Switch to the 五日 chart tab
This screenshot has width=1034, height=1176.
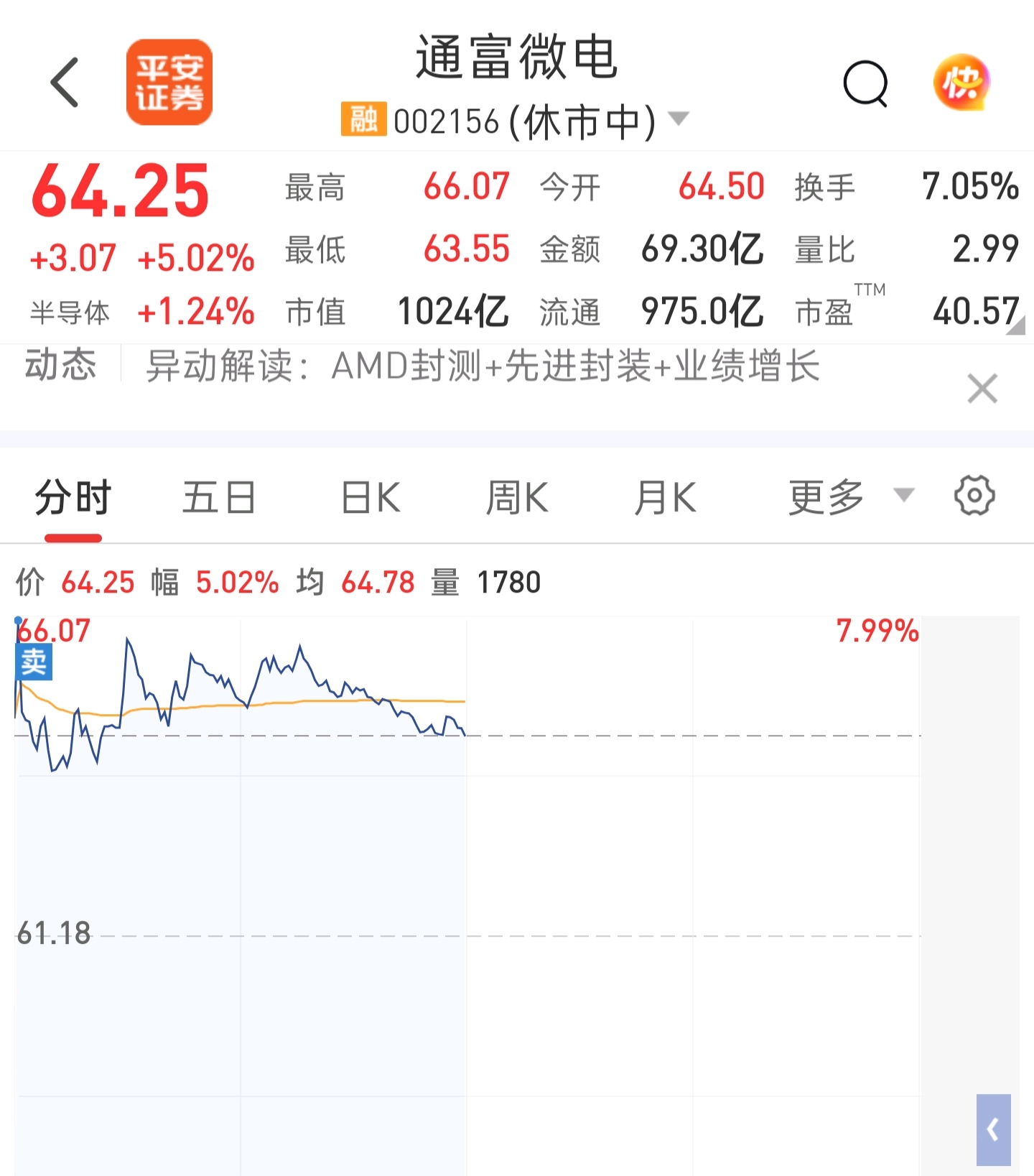pos(219,497)
